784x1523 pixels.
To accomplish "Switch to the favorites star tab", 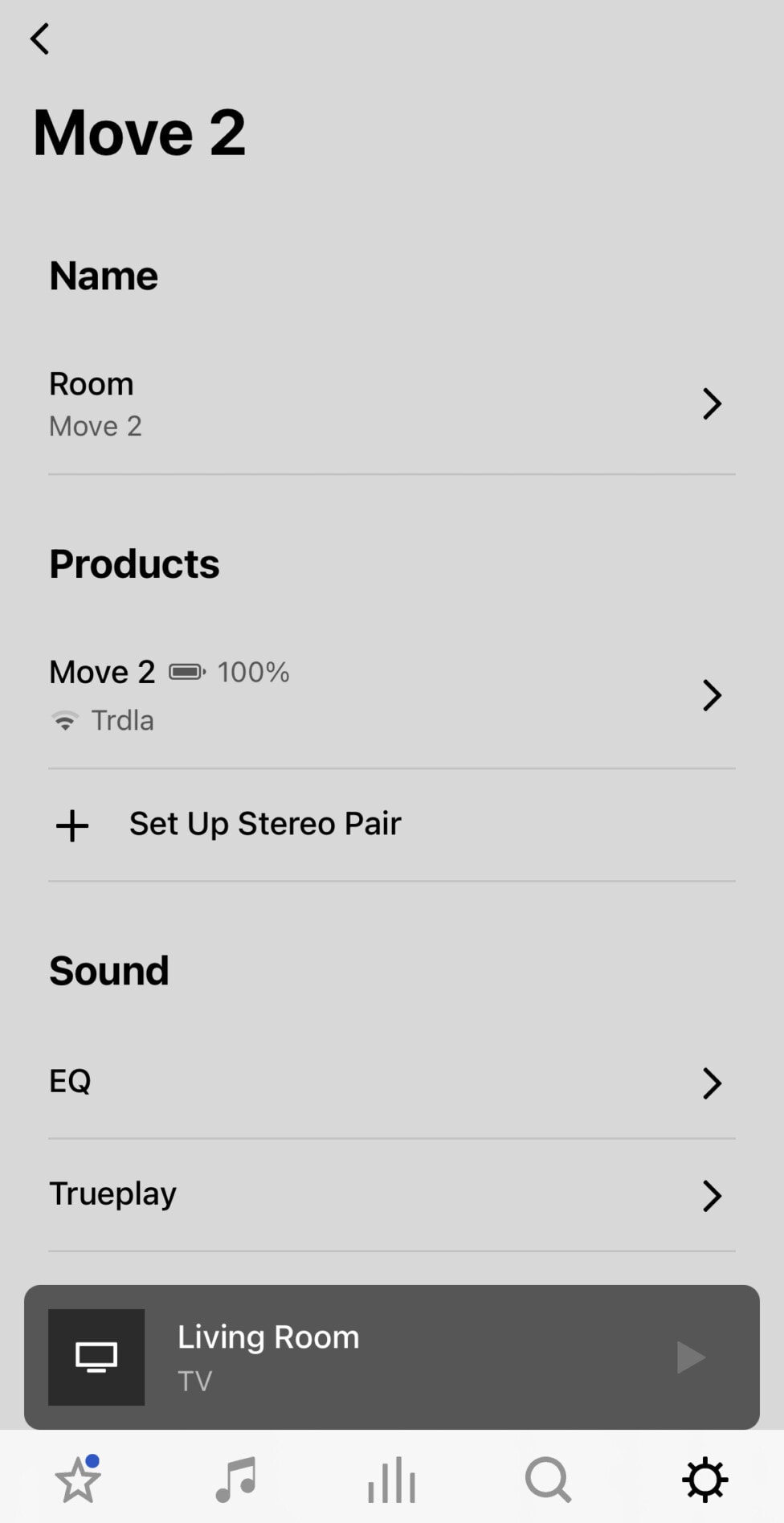I will pos(78,1479).
